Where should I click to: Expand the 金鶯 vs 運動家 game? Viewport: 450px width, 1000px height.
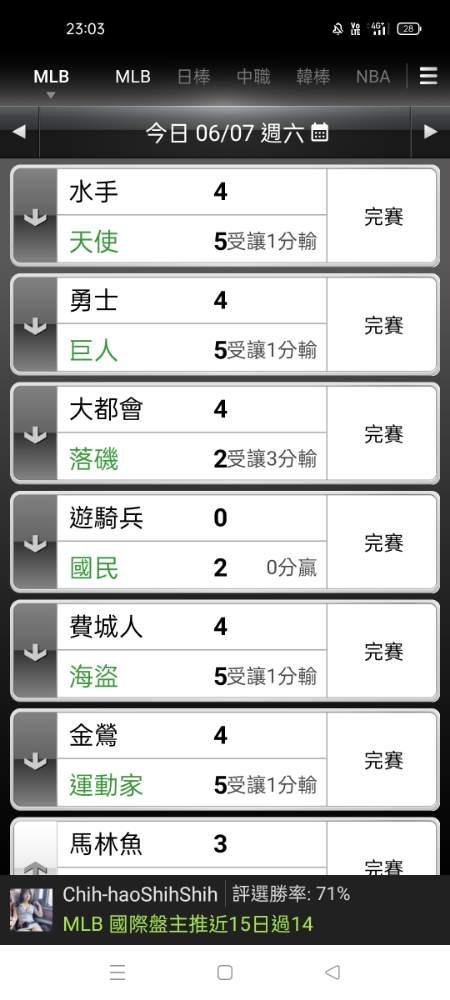35,760
